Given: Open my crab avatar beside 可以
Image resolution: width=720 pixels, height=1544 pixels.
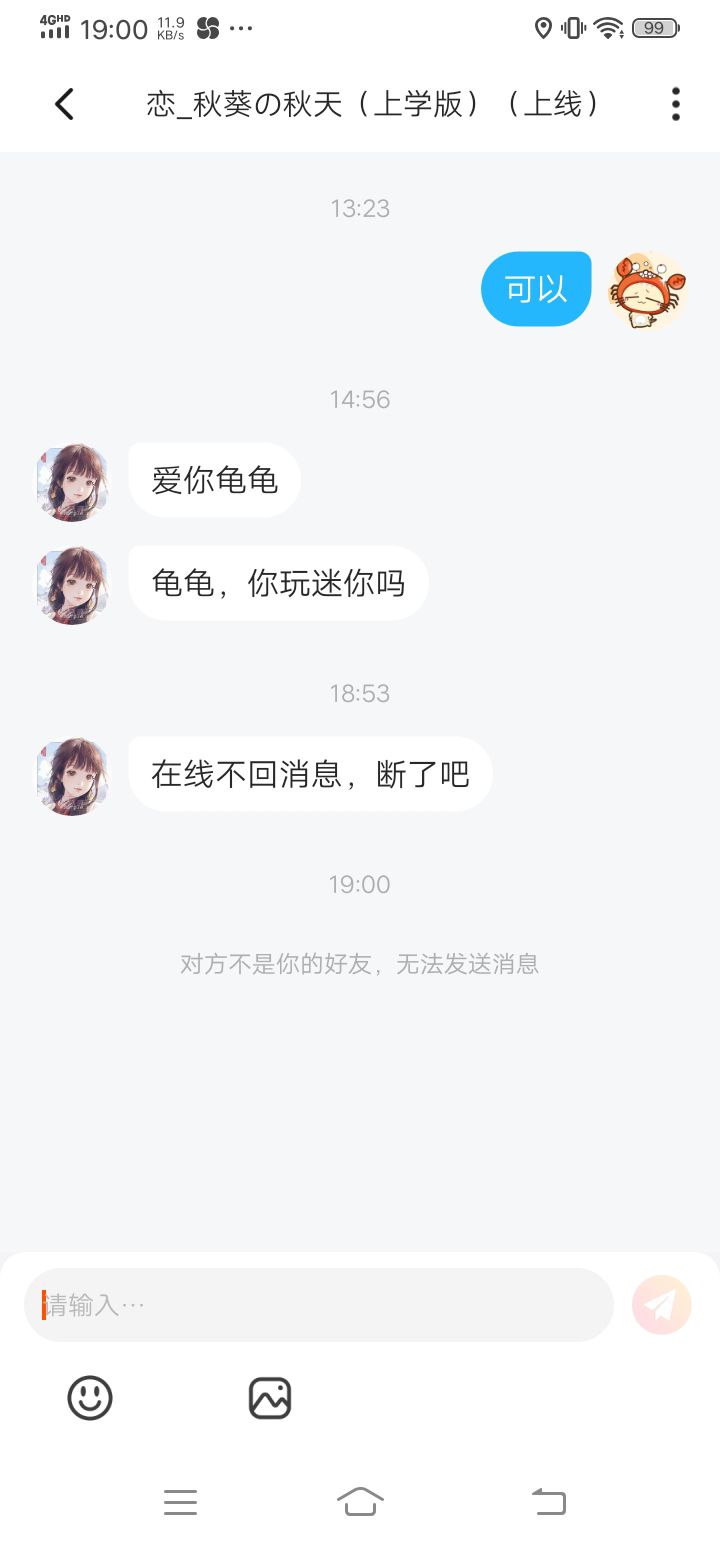Looking at the screenshot, I should 647,290.
